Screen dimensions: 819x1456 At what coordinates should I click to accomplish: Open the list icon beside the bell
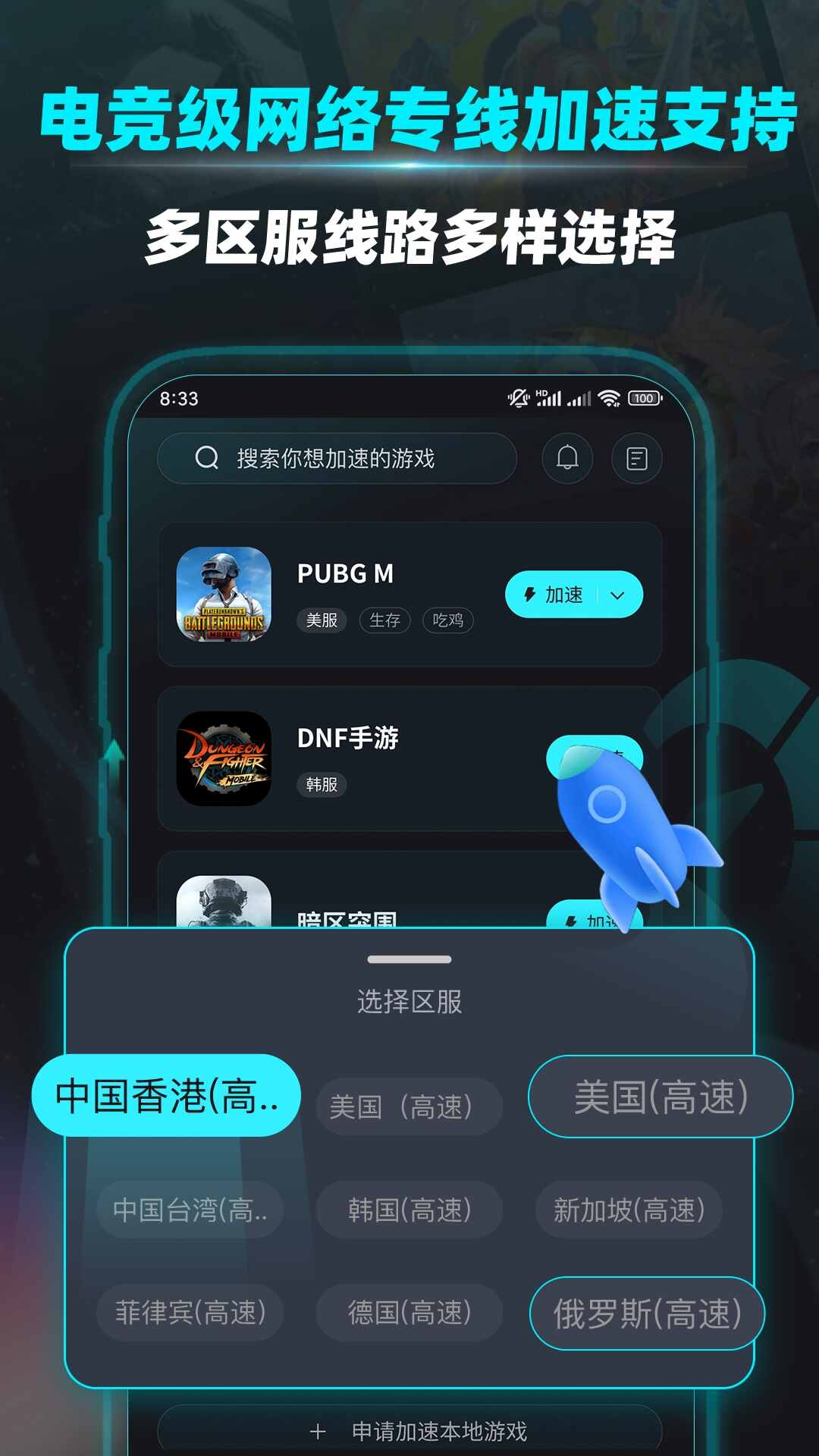coord(639,457)
